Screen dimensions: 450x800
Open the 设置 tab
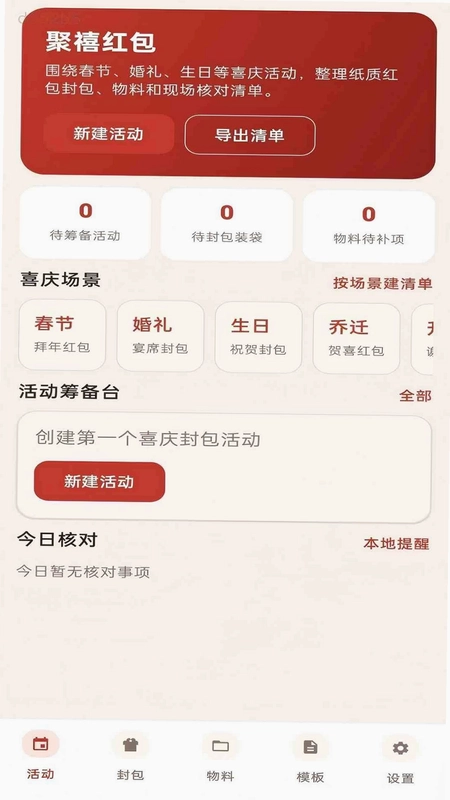(x=401, y=760)
